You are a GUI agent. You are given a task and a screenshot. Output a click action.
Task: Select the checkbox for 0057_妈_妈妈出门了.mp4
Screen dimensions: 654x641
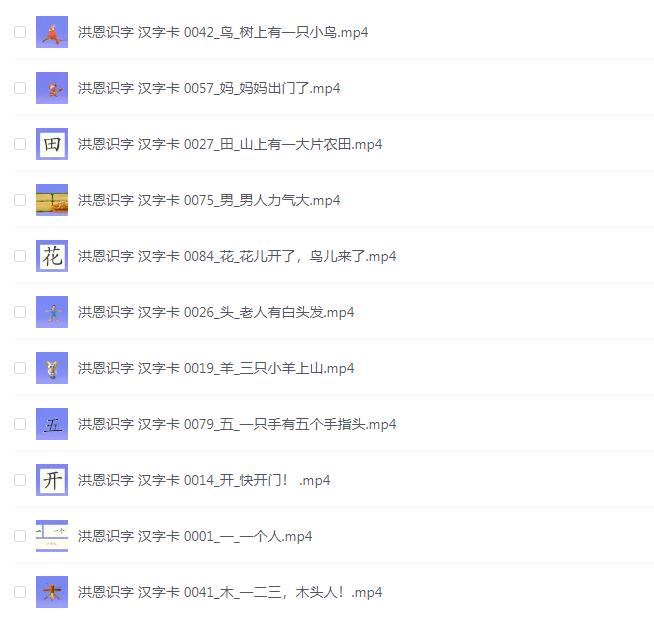(20, 88)
